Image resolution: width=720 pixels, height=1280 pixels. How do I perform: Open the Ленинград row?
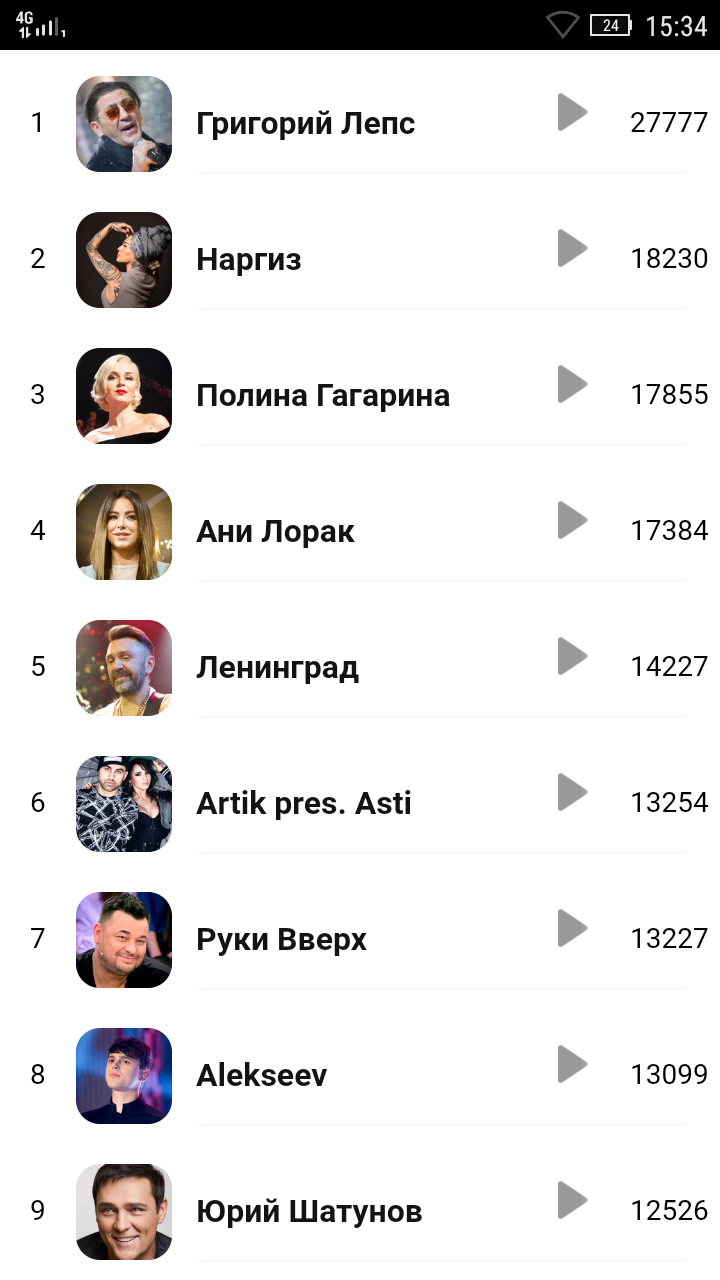[277, 668]
